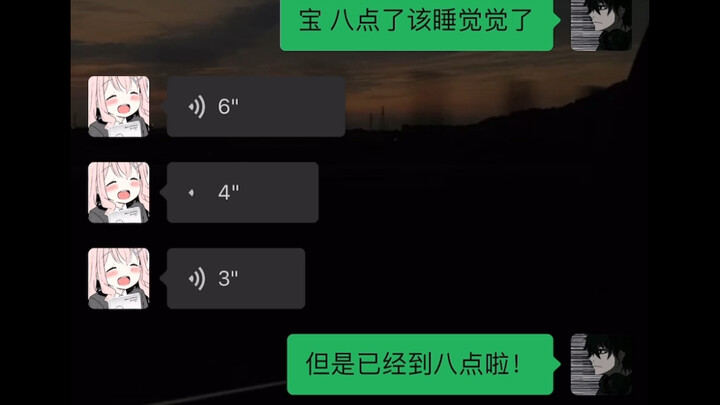Image resolution: width=720 pixels, height=405 pixels.
Task: Play the 4" voice message
Action: (x=242, y=192)
